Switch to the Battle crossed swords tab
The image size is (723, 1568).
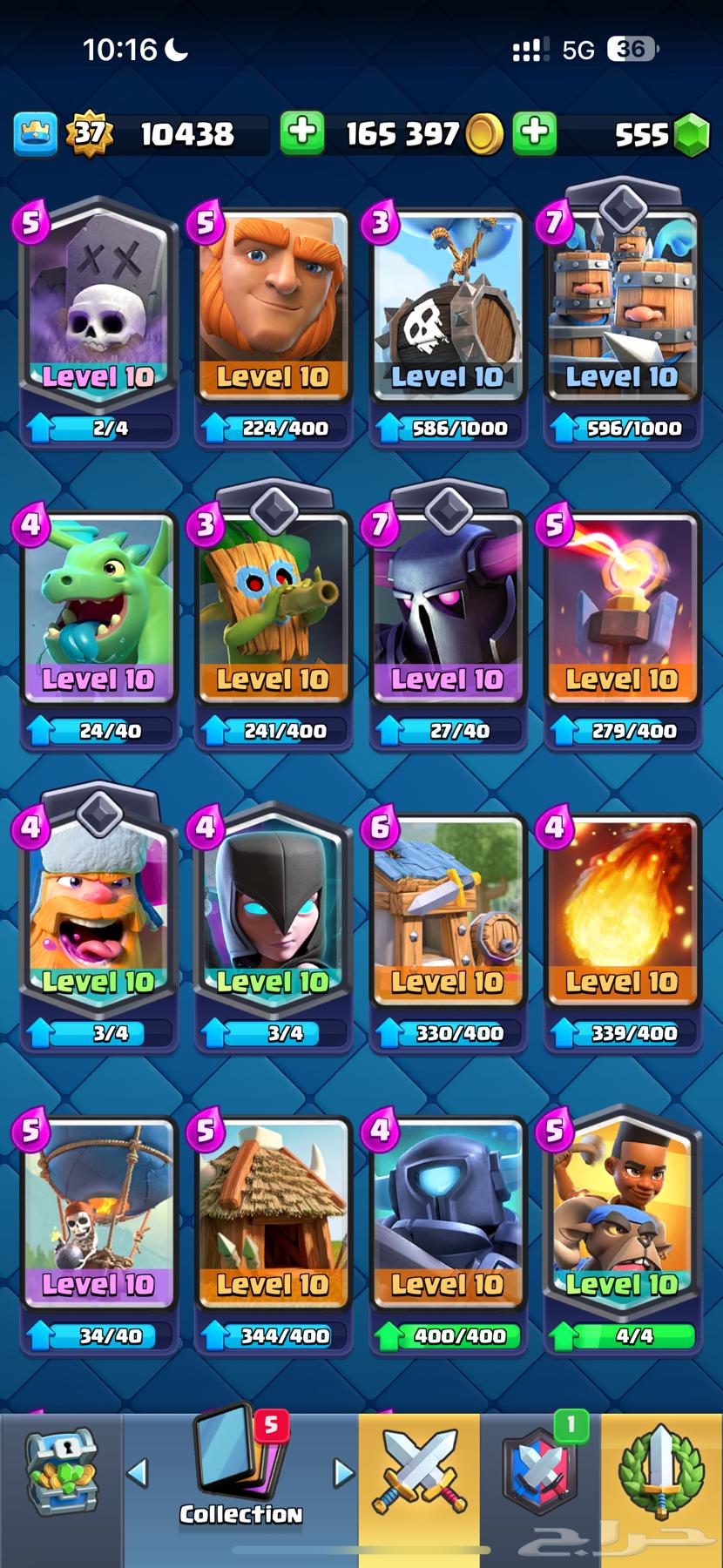pos(419,1474)
